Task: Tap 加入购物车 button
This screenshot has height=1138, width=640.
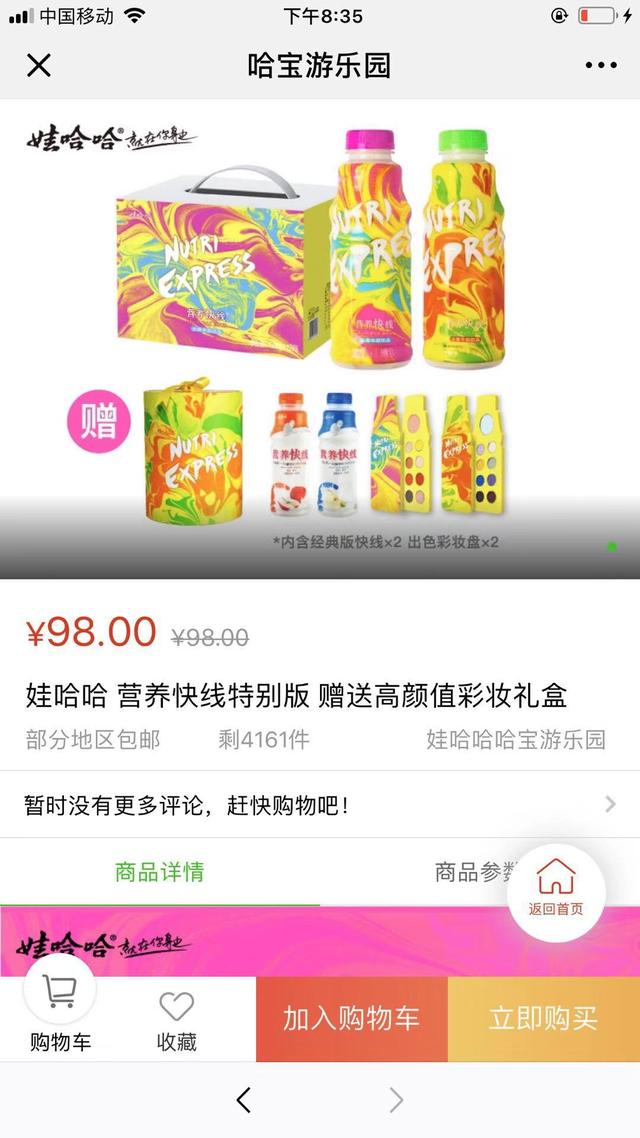Action: [351, 1019]
